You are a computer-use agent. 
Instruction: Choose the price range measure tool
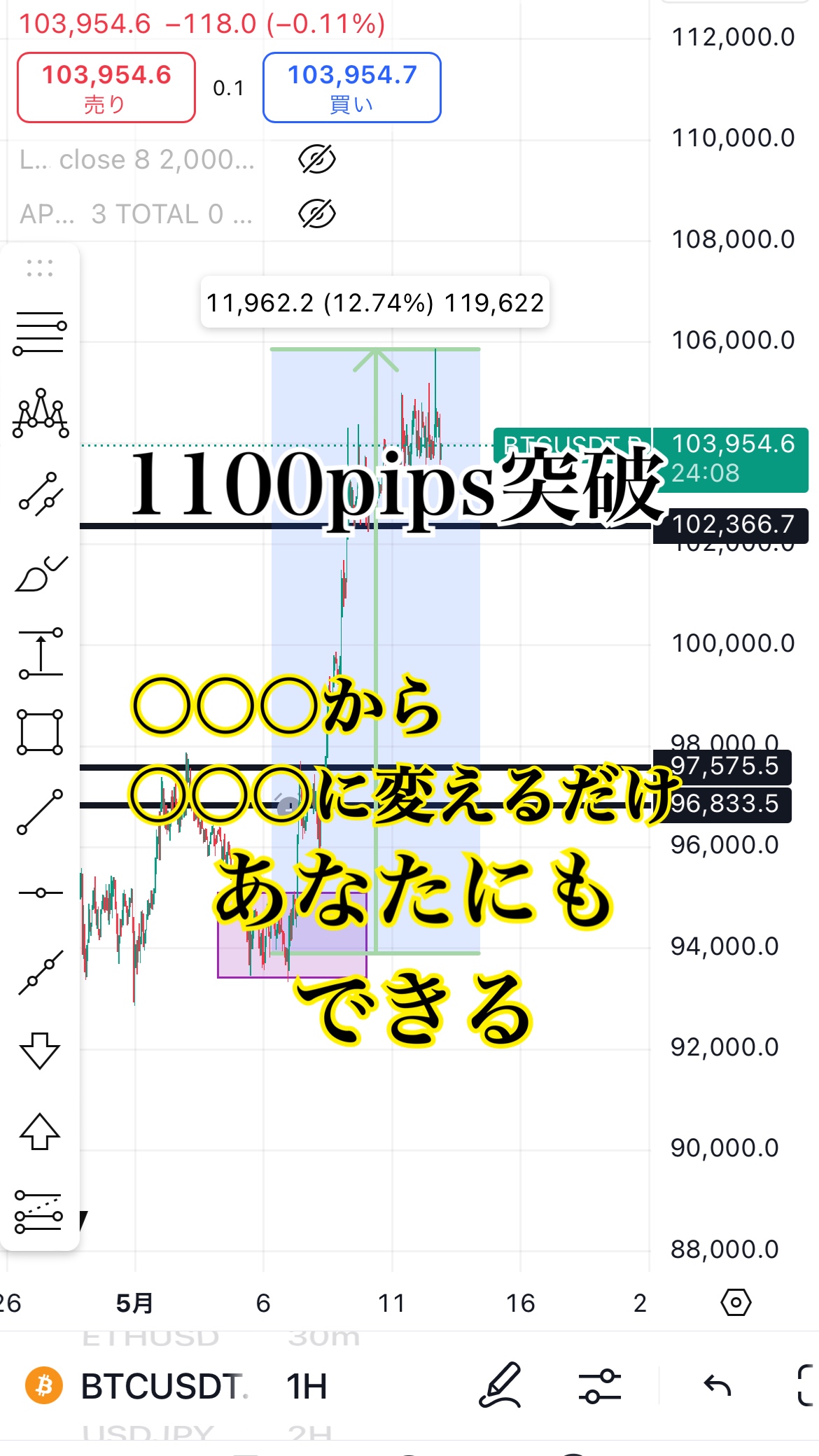pos(41,653)
